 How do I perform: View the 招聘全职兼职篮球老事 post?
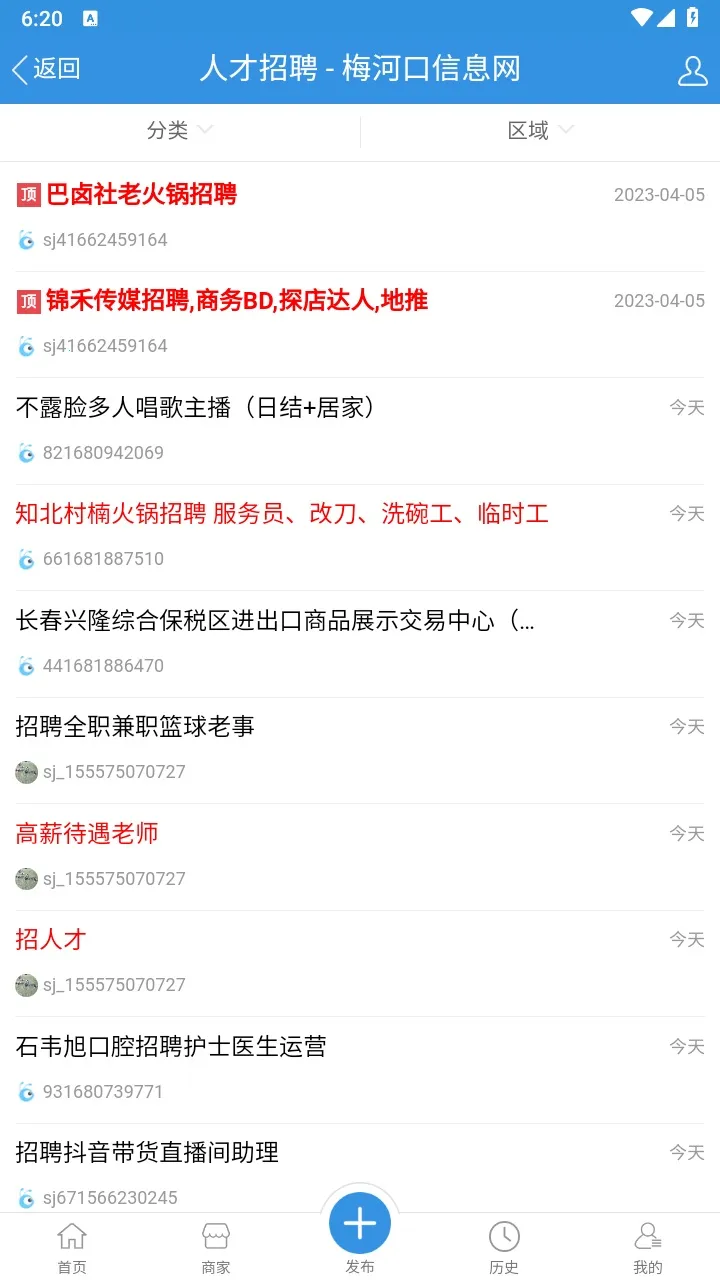[x=136, y=727]
